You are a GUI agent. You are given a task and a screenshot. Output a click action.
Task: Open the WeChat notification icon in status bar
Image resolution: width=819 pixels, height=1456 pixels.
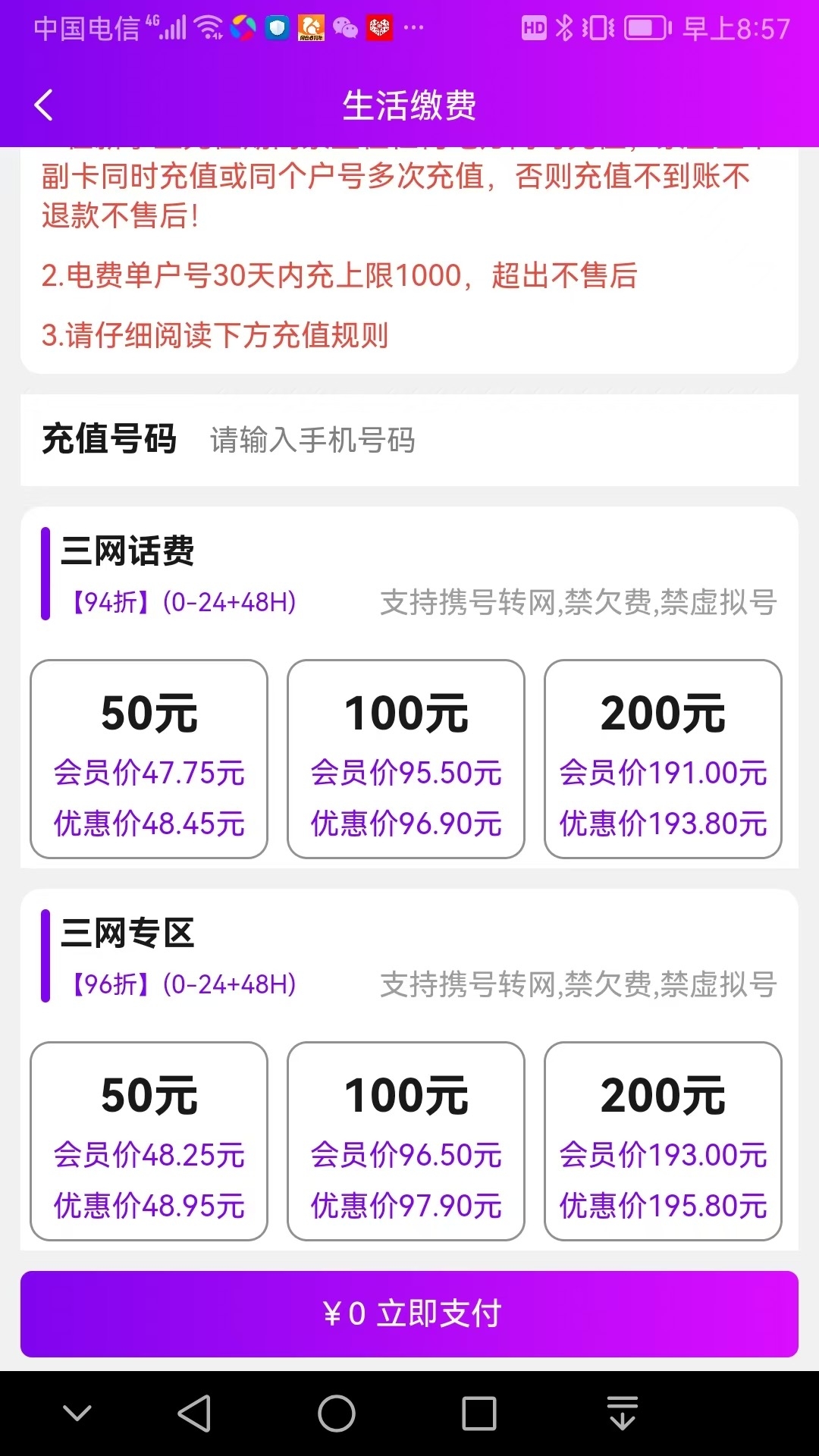click(x=347, y=27)
